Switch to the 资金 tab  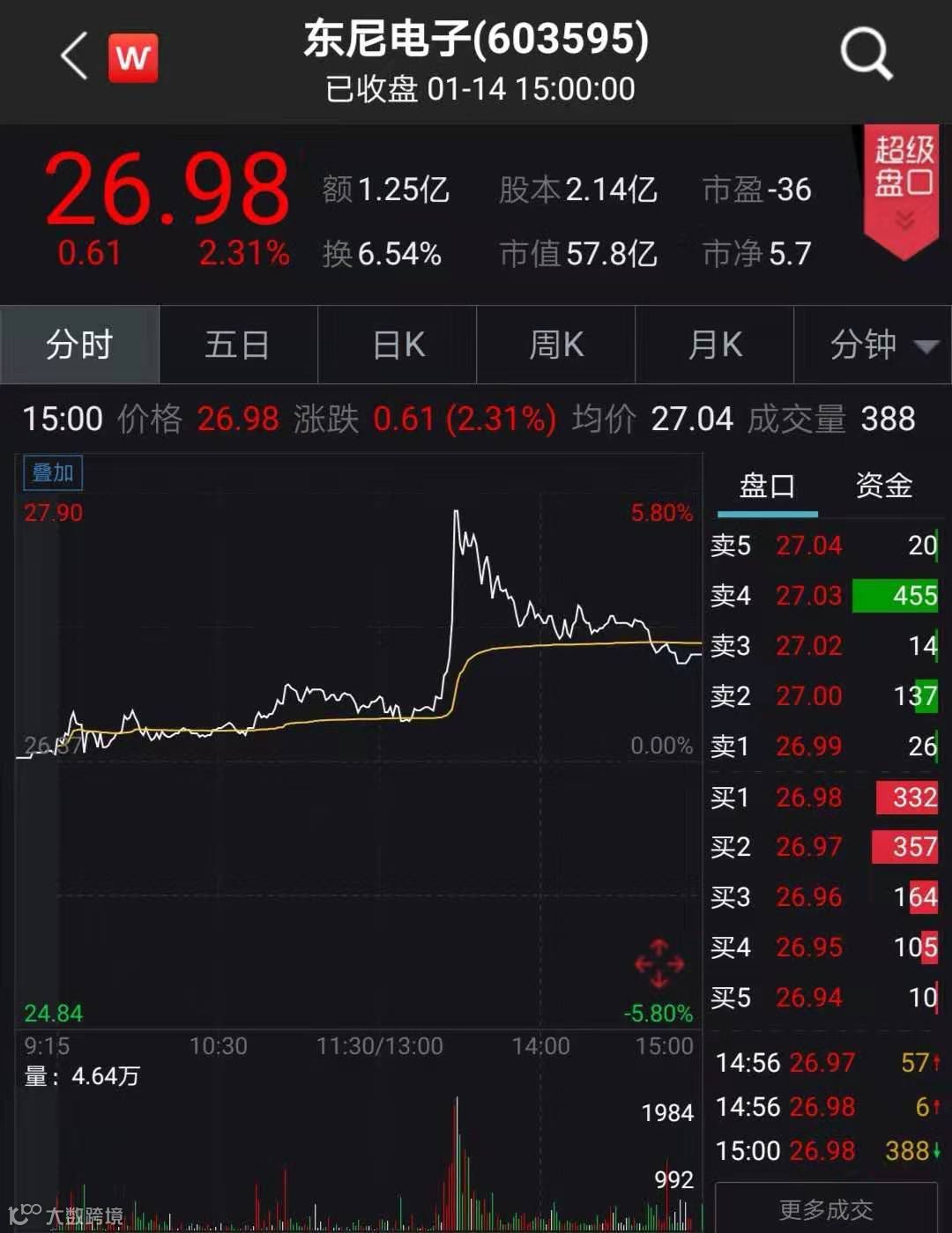coord(883,486)
